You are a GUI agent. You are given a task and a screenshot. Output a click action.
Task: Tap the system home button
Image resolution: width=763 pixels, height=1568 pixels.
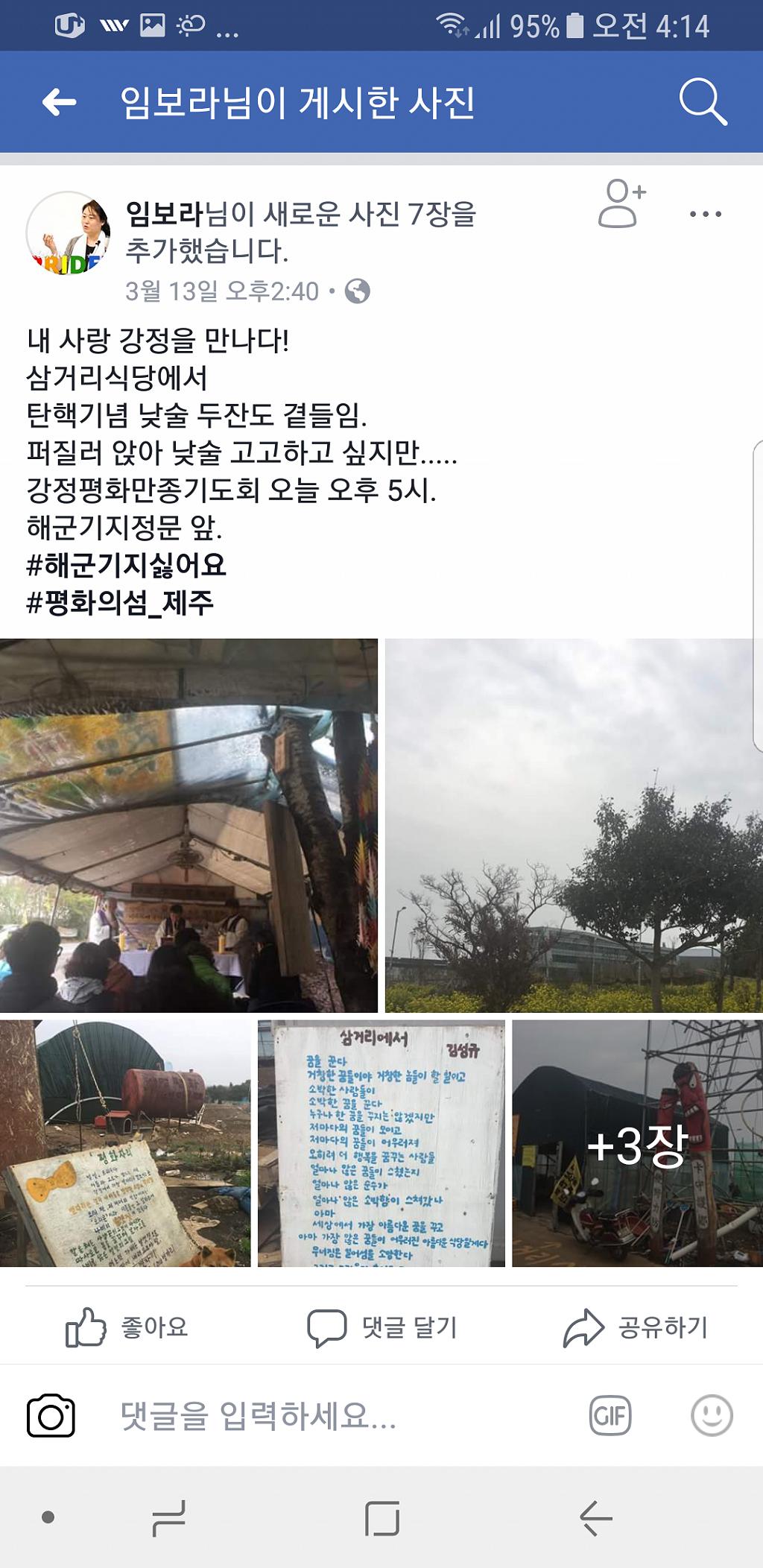[382, 1518]
